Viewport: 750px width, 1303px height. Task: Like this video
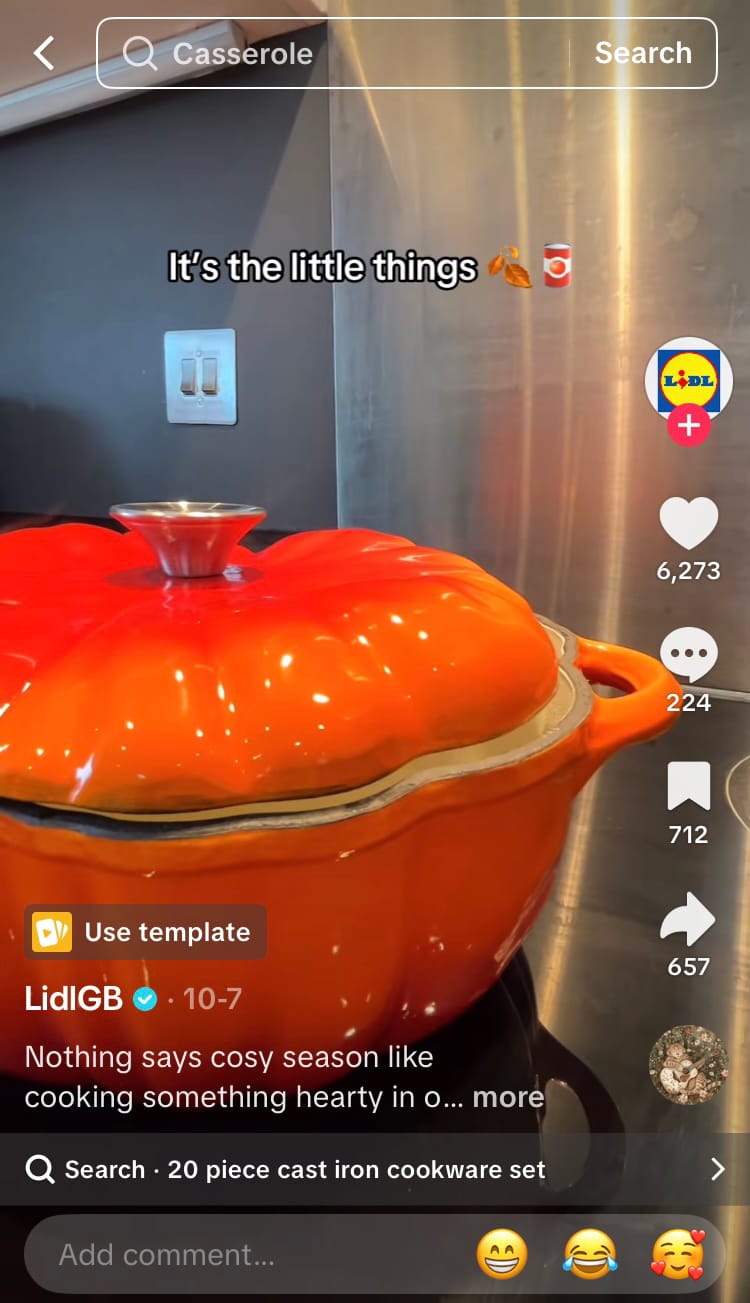688,524
